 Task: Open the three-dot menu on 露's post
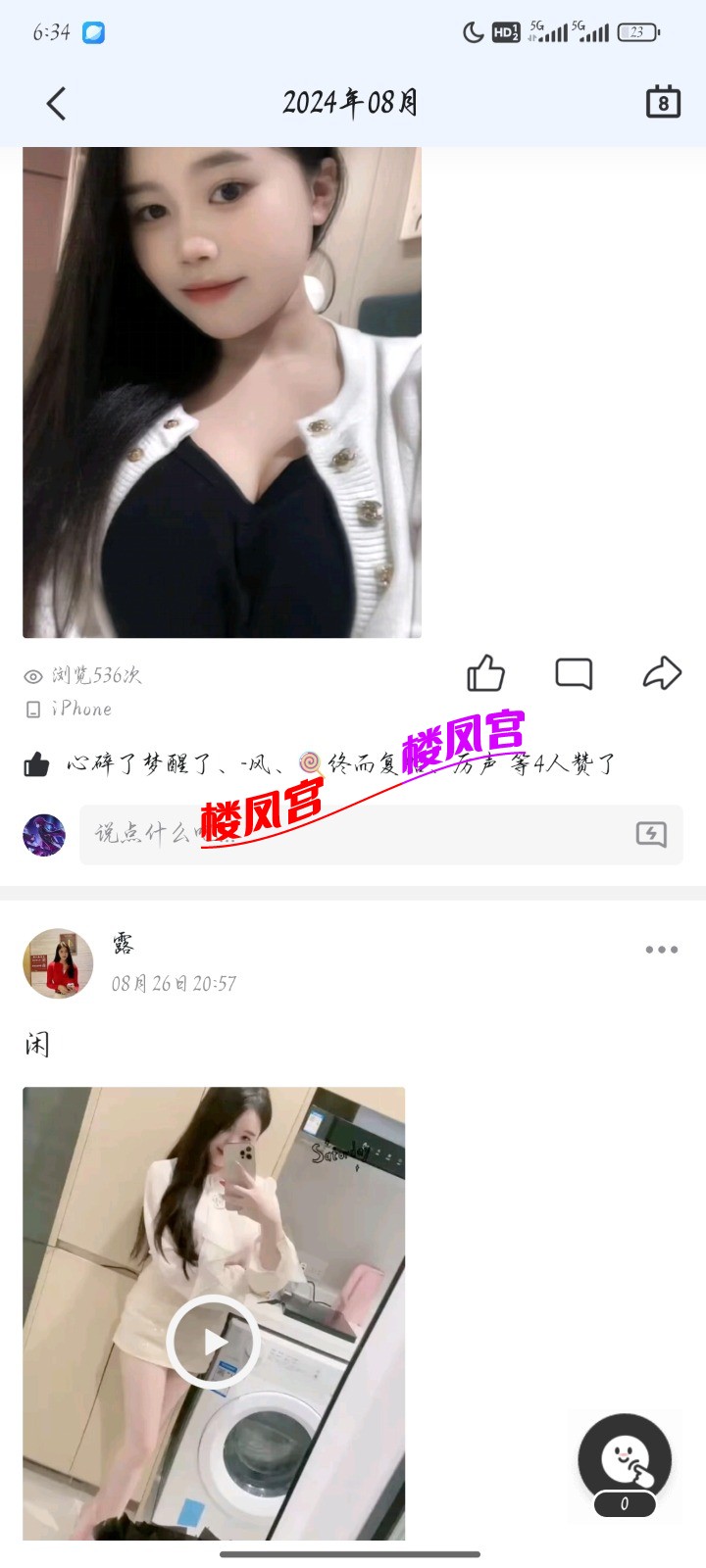click(661, 950)
